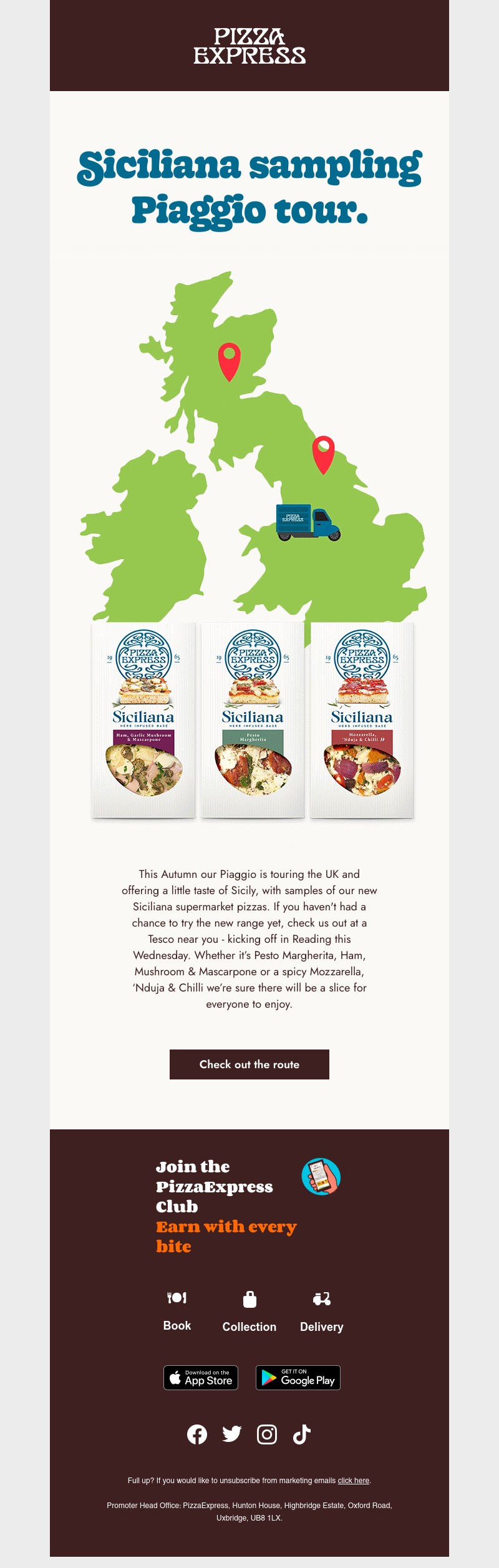Go to the Instagram profile
The height and width of the screenshot is (1568, 499).
point(267,1434)
